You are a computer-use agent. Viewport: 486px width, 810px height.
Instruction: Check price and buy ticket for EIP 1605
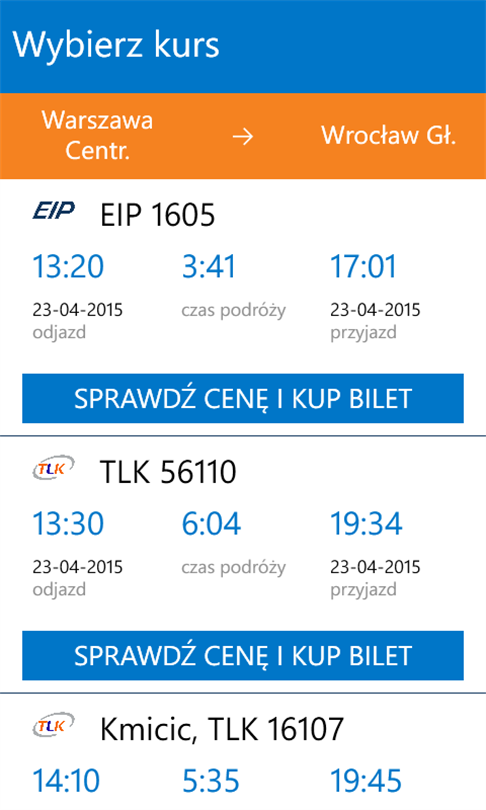[x=243, y=398]
